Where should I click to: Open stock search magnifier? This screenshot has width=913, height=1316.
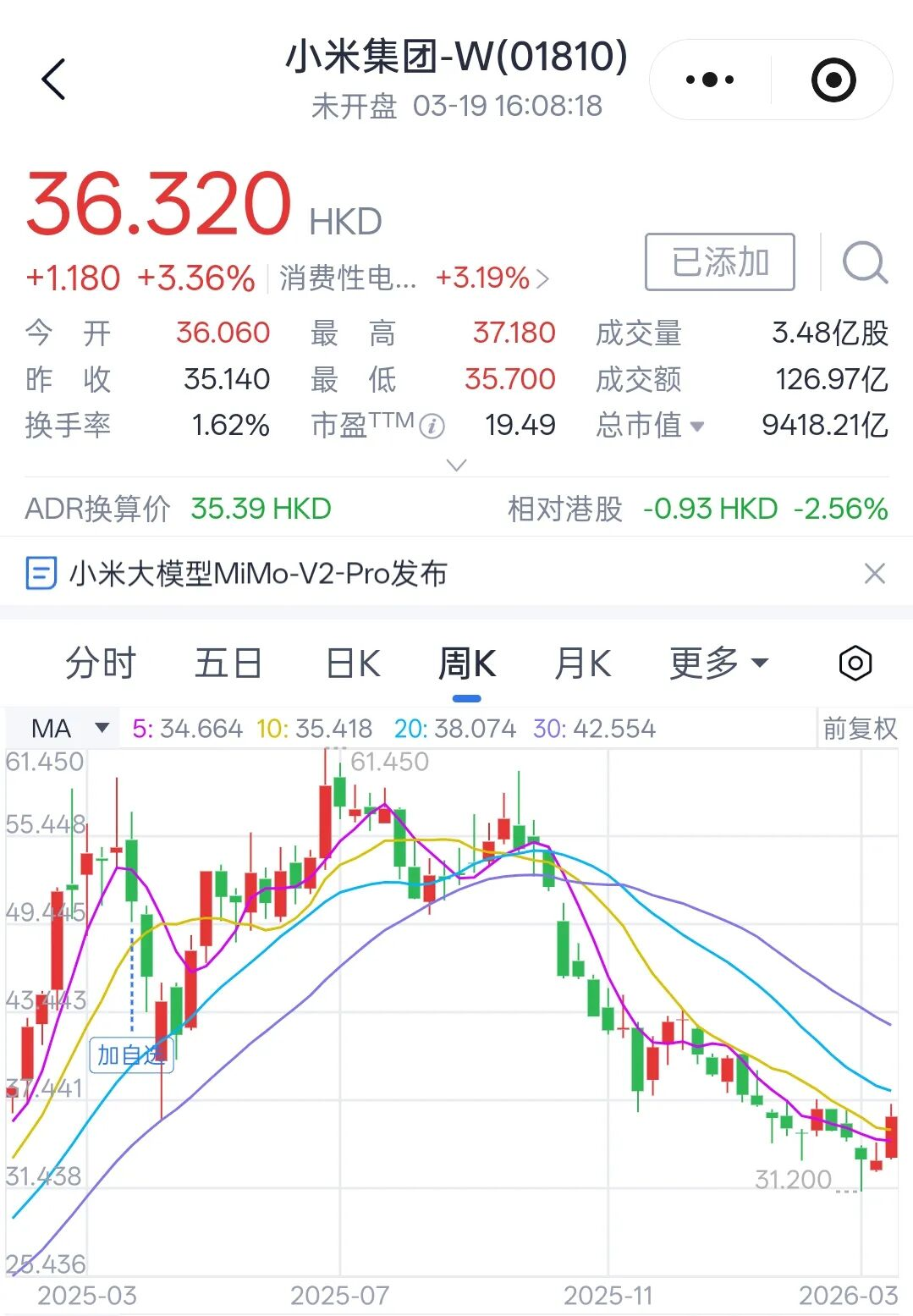(864, 262)
